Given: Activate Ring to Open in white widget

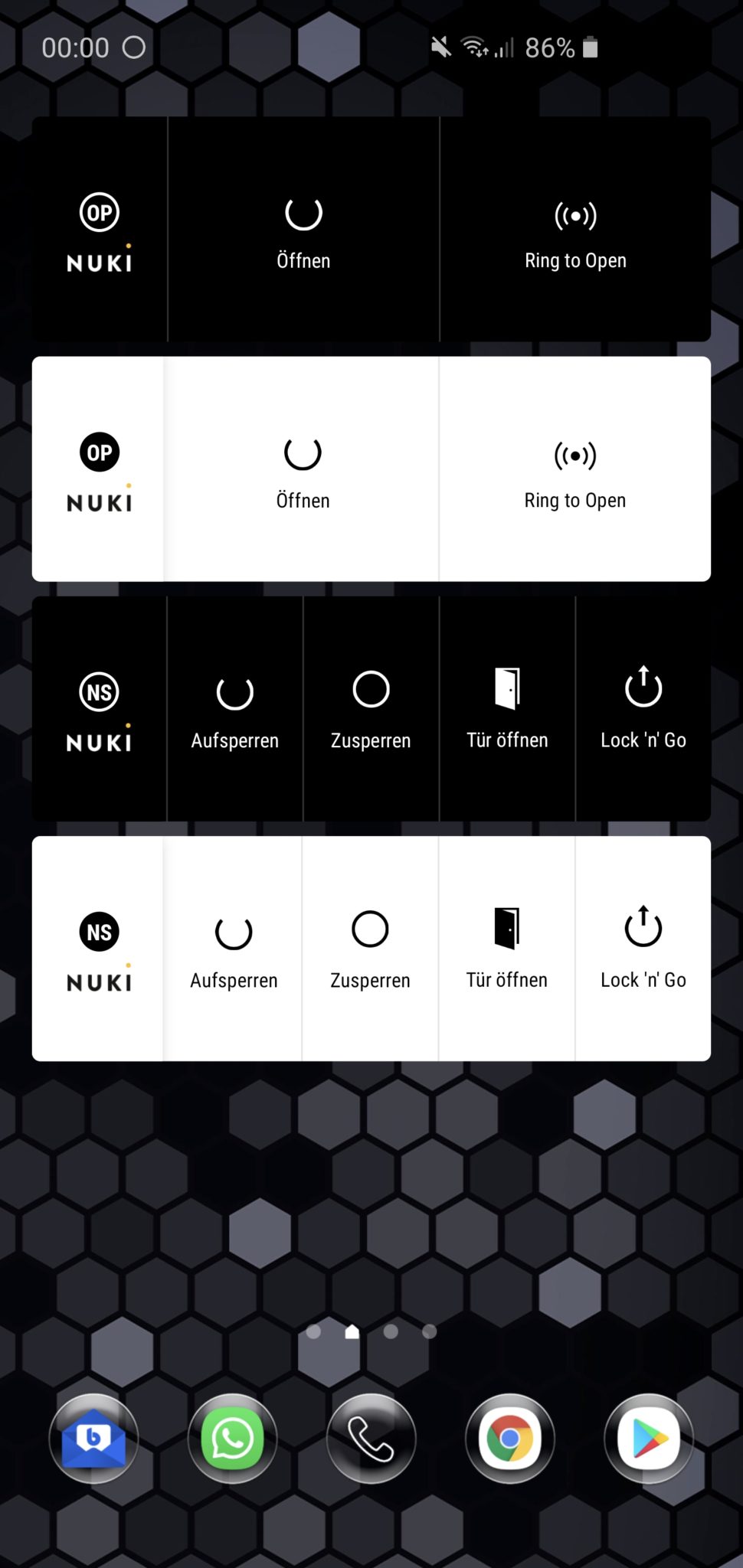Looking at the screenshot, I should tap(574, 469).
